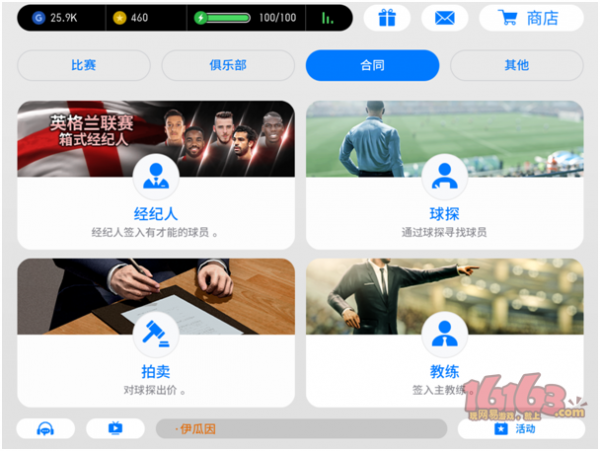The height and width of the screenshot is (451, 600).
Task: Tap the gamepad controller button
Action: (x=45, y=428)
